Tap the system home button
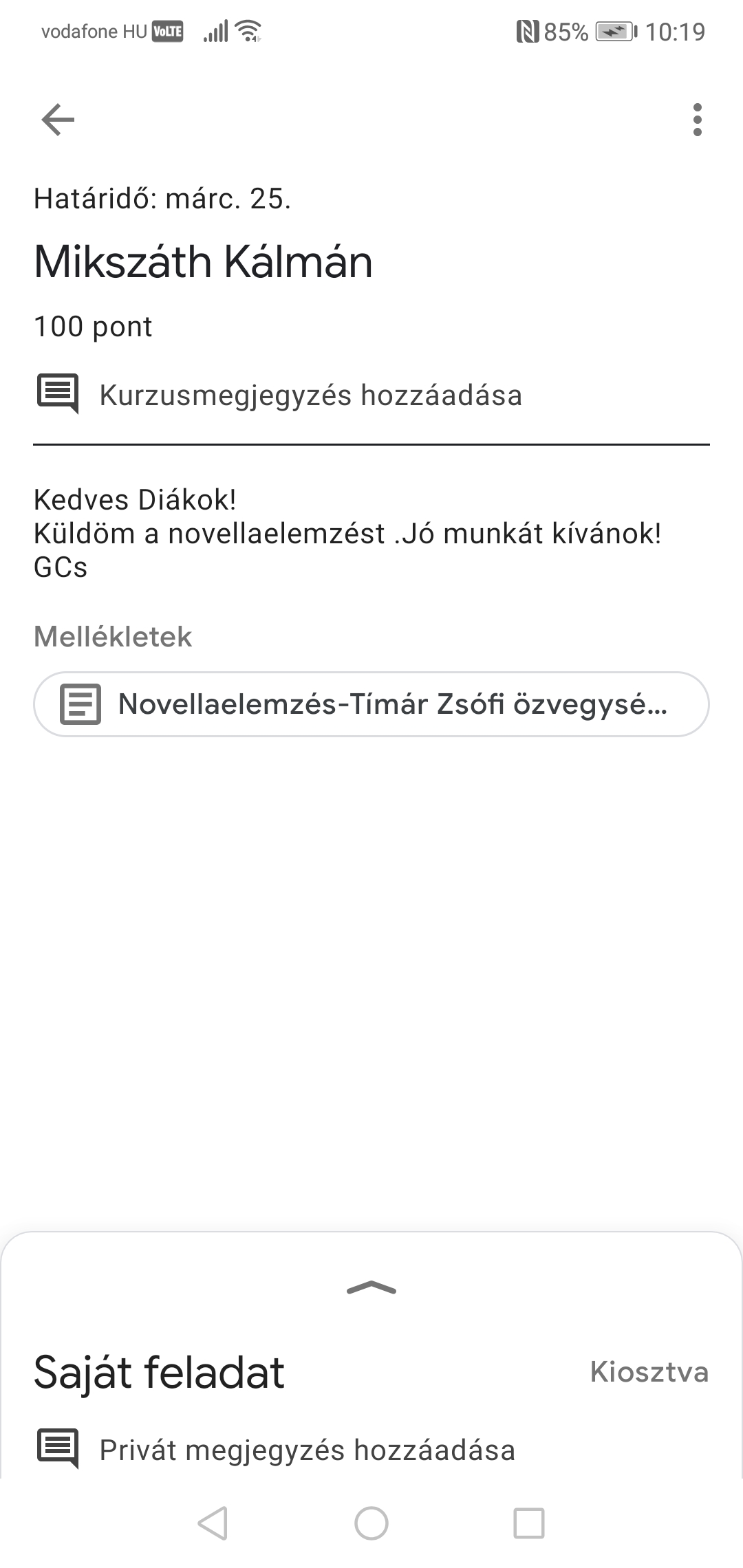Screen dimensions: 743x1568 click(371, 1523)
